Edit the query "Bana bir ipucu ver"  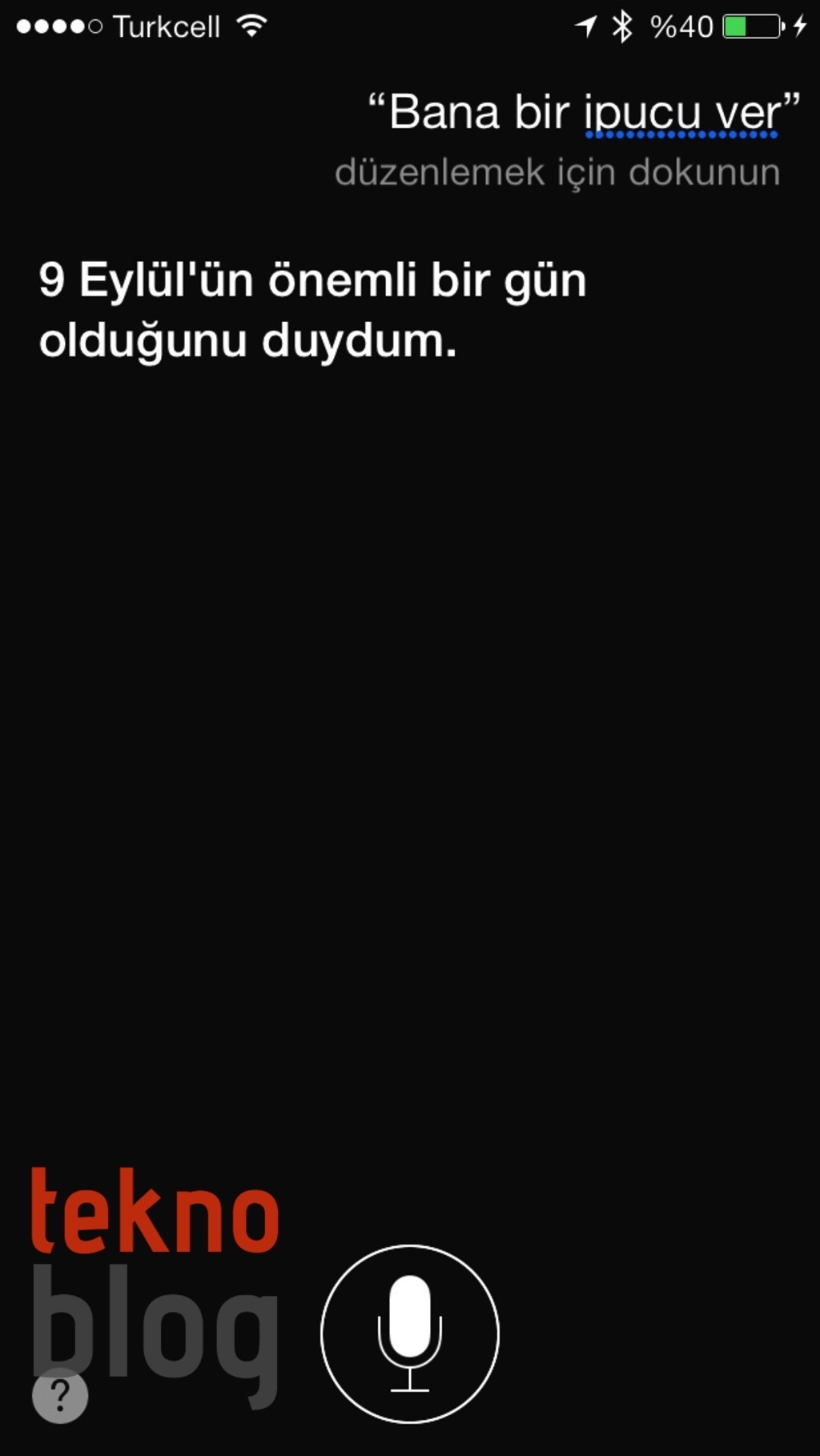(x=583, y=113)
